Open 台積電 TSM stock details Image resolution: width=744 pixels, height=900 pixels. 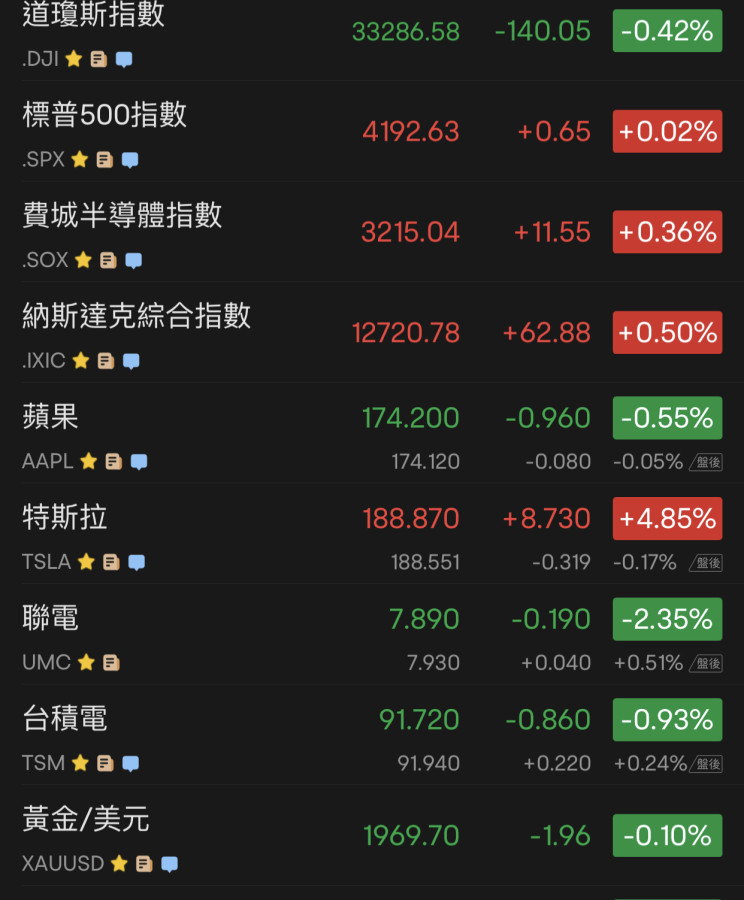[64, 719]
